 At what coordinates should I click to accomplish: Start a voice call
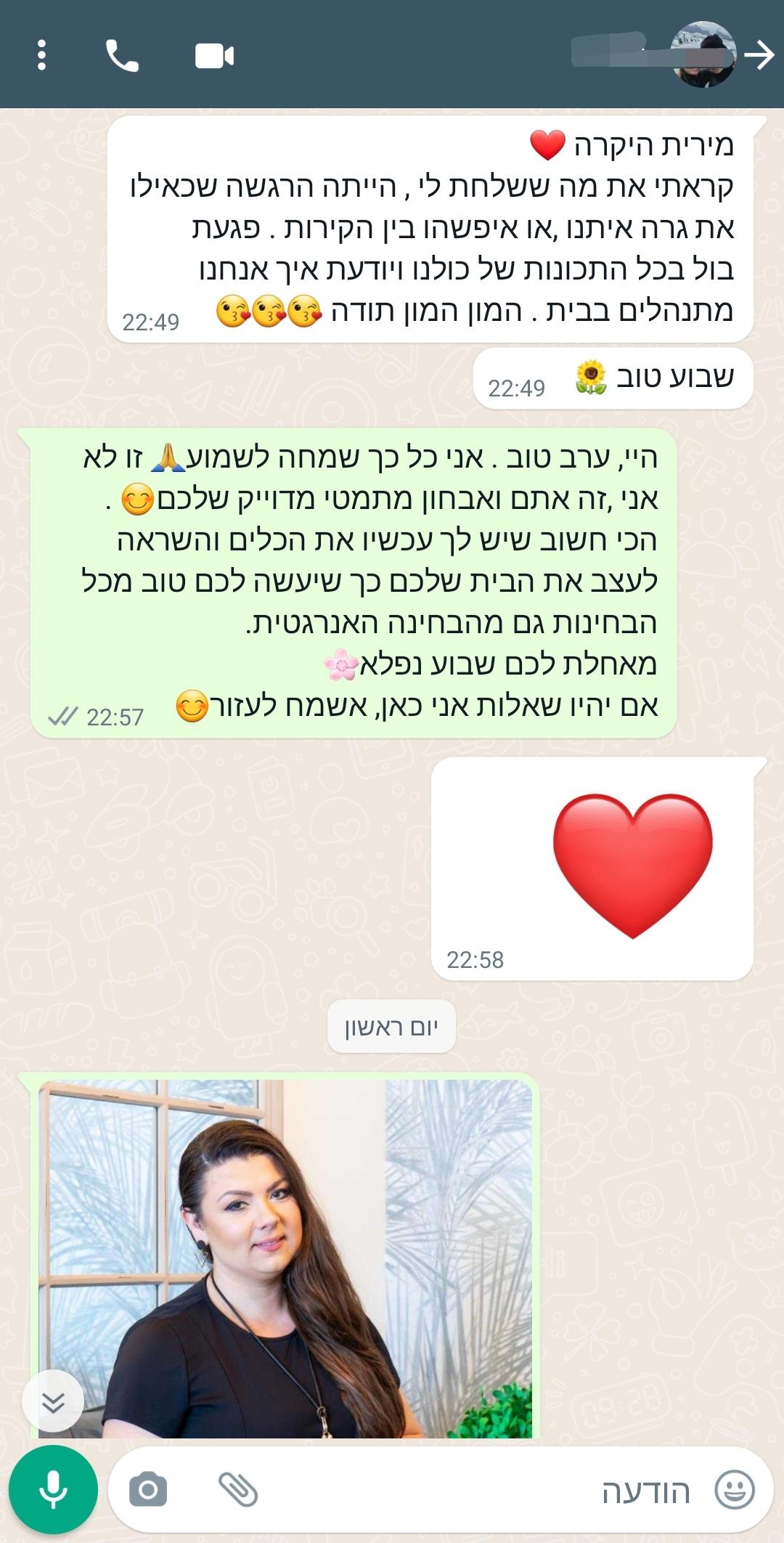122,55
